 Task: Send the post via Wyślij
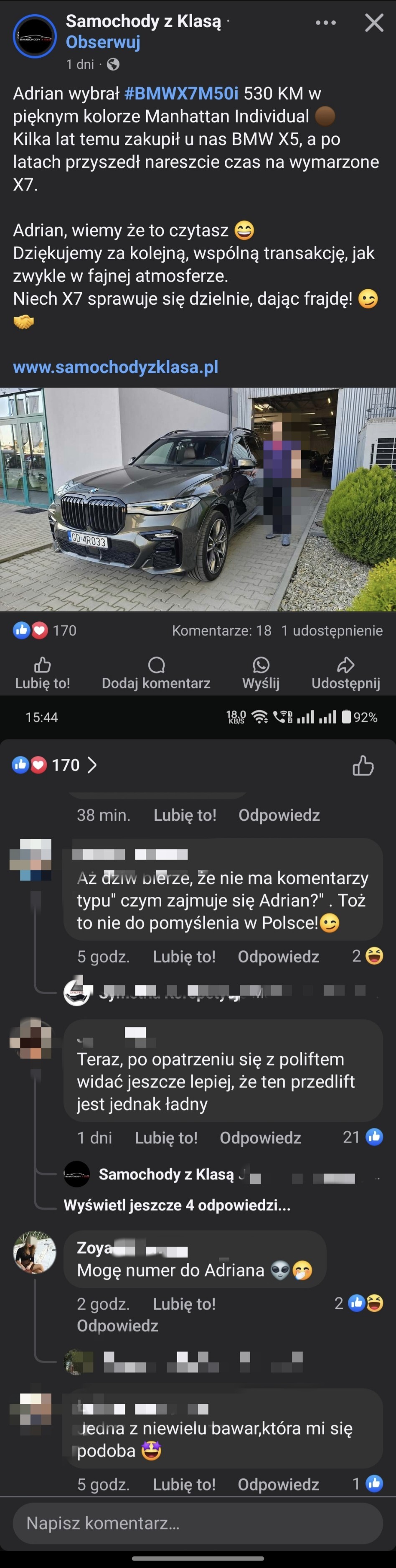(x=260, y=673)
